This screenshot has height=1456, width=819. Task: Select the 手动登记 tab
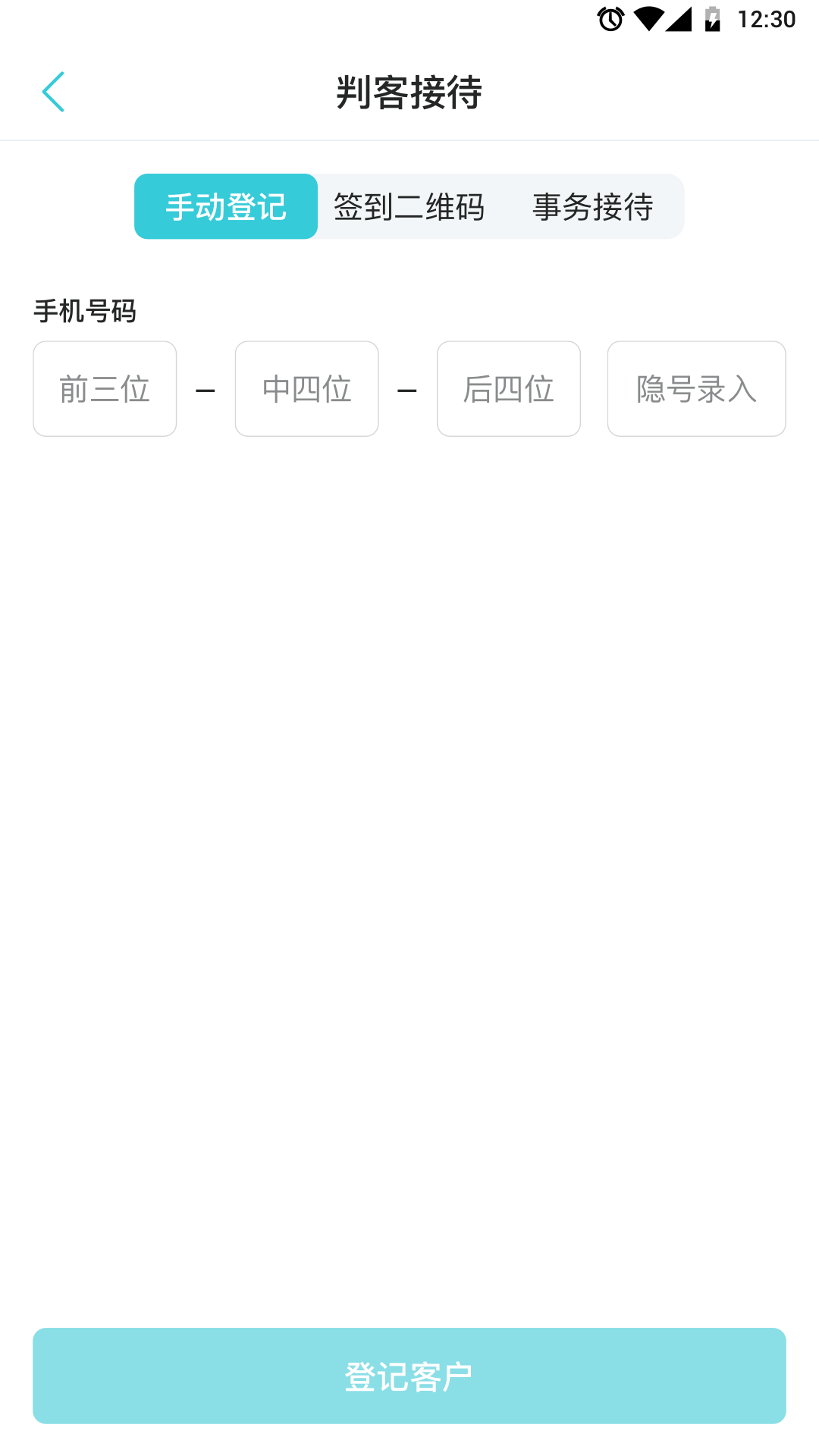[x=226, y=206]
